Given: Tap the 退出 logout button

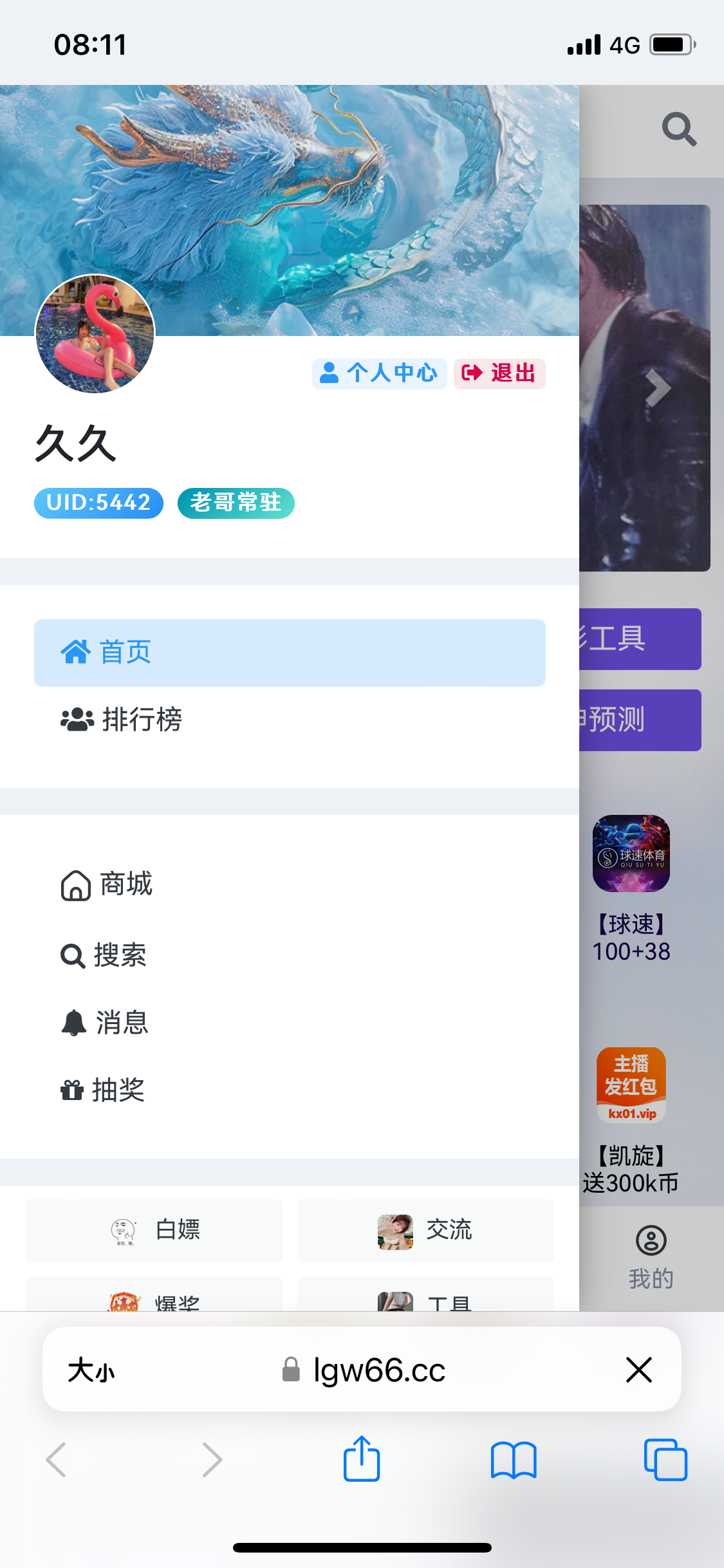Looking at the screenshot, I should [499, 373].
